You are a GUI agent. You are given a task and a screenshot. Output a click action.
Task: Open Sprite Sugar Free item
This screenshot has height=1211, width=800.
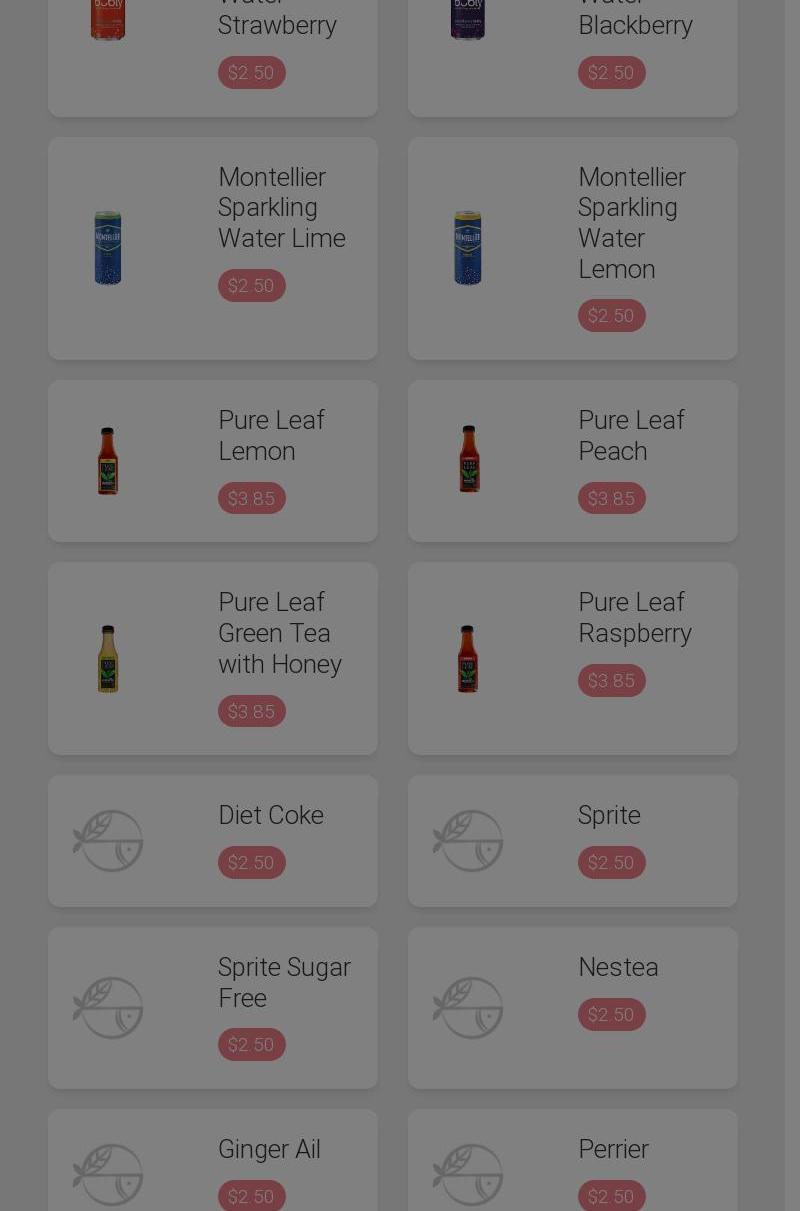point(213,1007)
